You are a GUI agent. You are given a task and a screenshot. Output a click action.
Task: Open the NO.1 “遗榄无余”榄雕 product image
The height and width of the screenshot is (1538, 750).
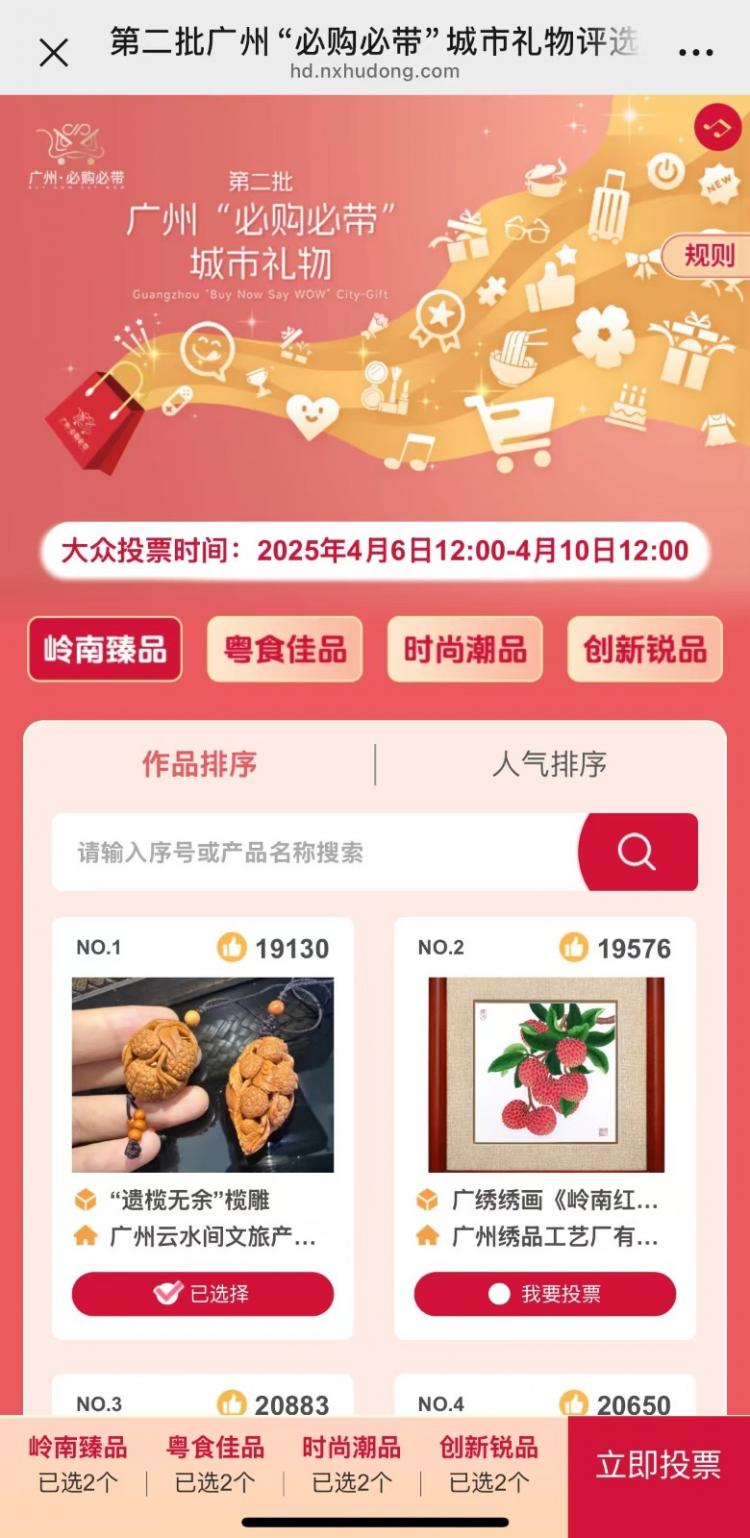tap(203, 1075)
